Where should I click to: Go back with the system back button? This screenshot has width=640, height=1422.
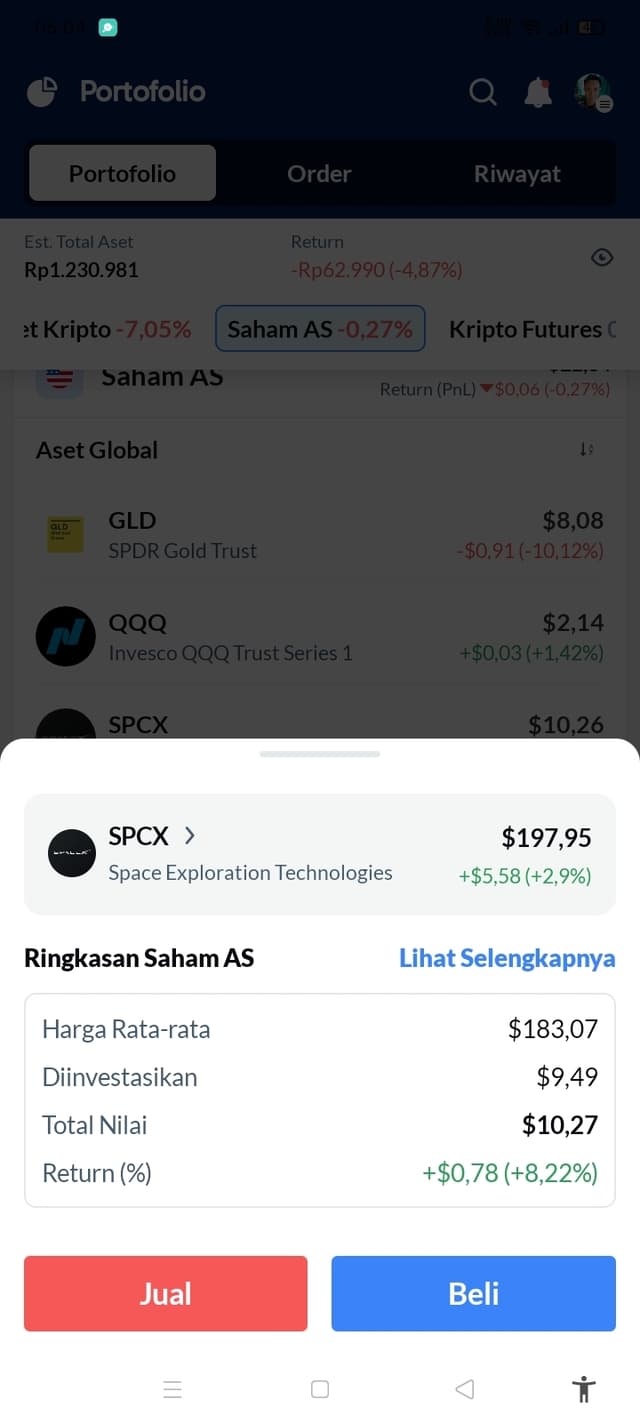(464, 1389)
